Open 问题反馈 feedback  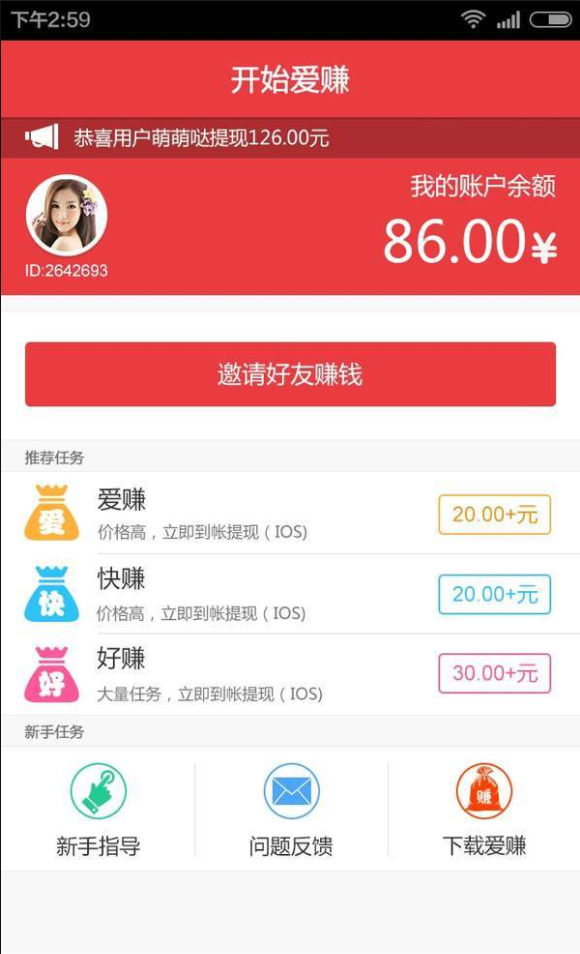291,809
